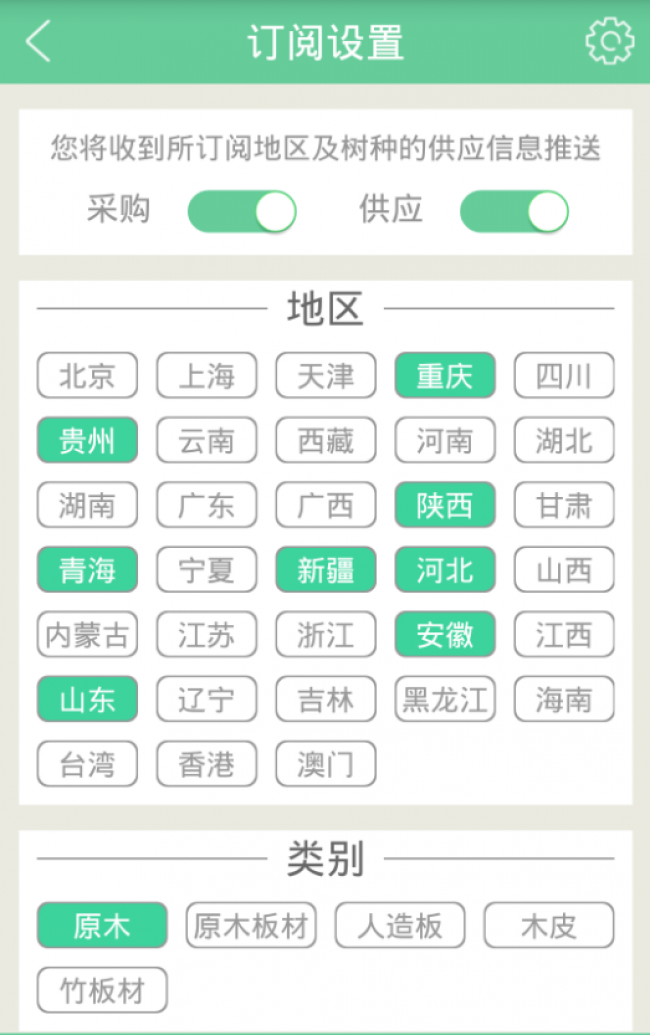The width and height of the screenshot is (650, 1035).
Task: Deselect the 原木 category
Action: coord(102,926)
